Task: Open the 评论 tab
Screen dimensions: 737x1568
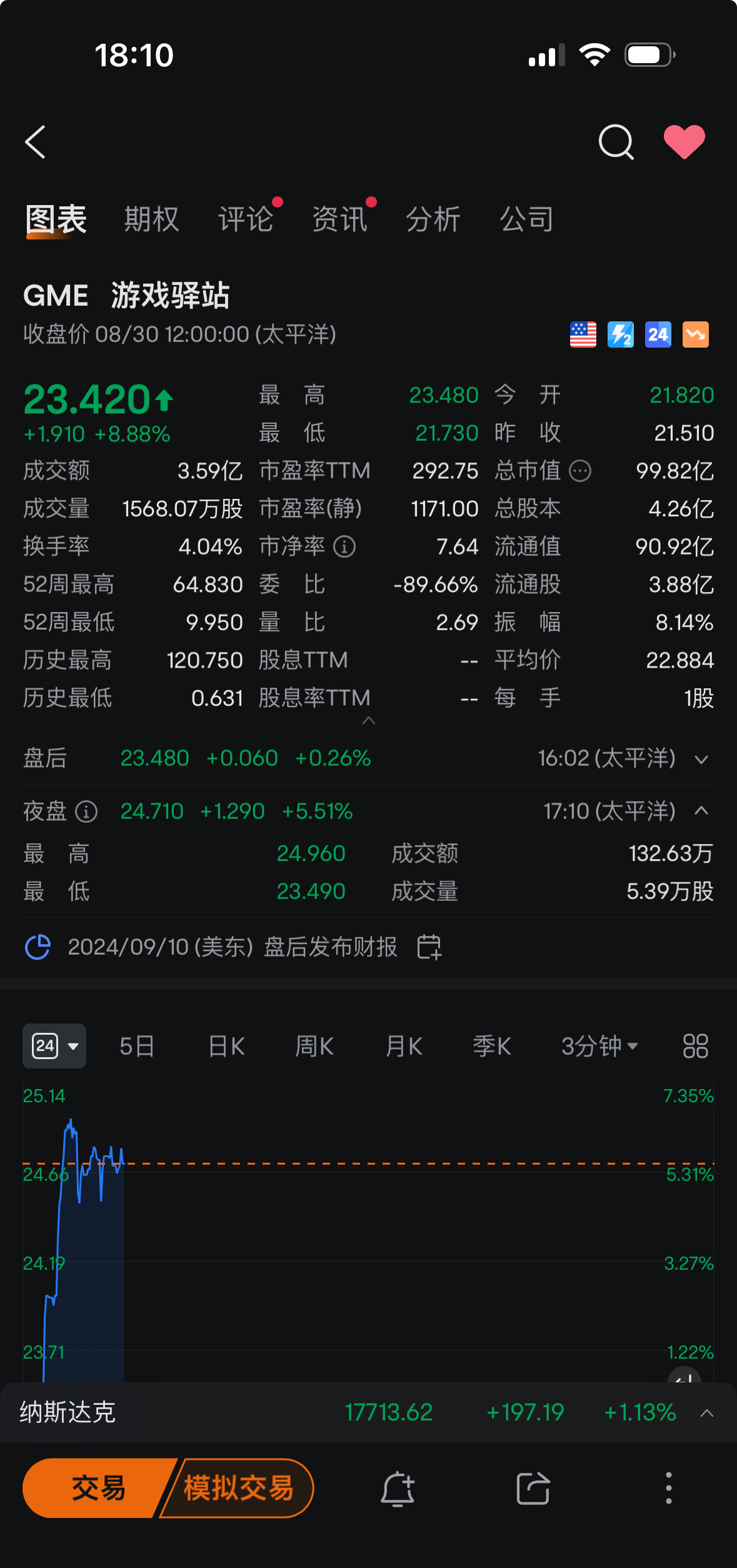Action: [246, 219]
